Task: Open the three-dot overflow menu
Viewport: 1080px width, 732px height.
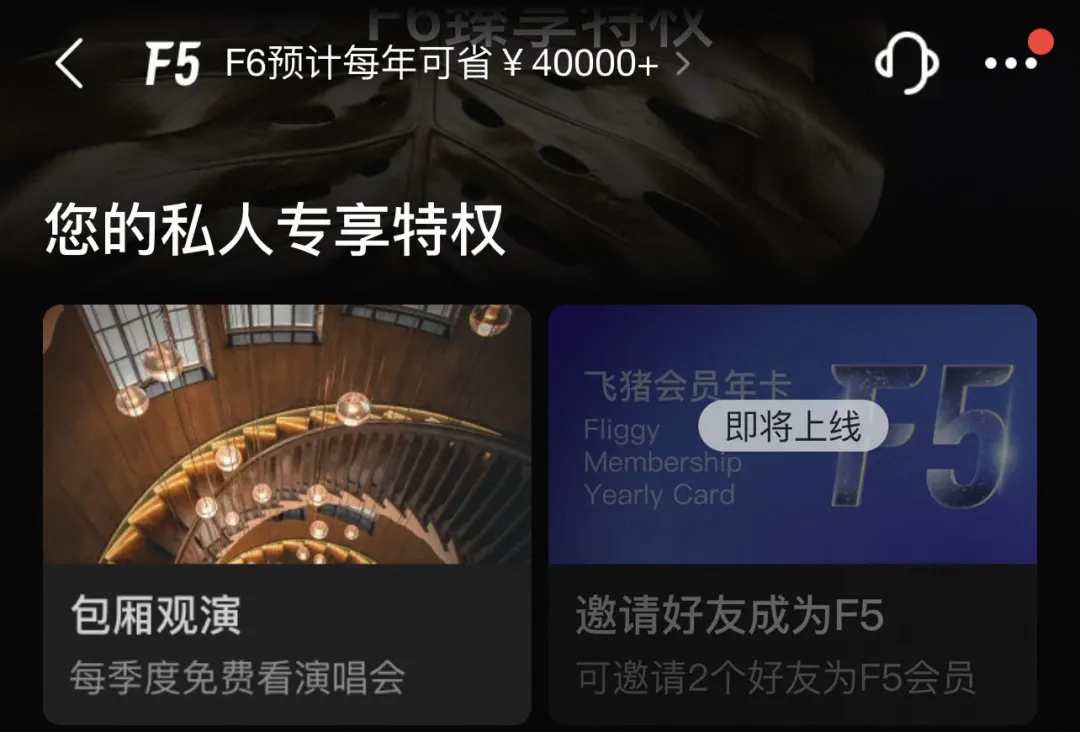Action: tap(1010, 64)
